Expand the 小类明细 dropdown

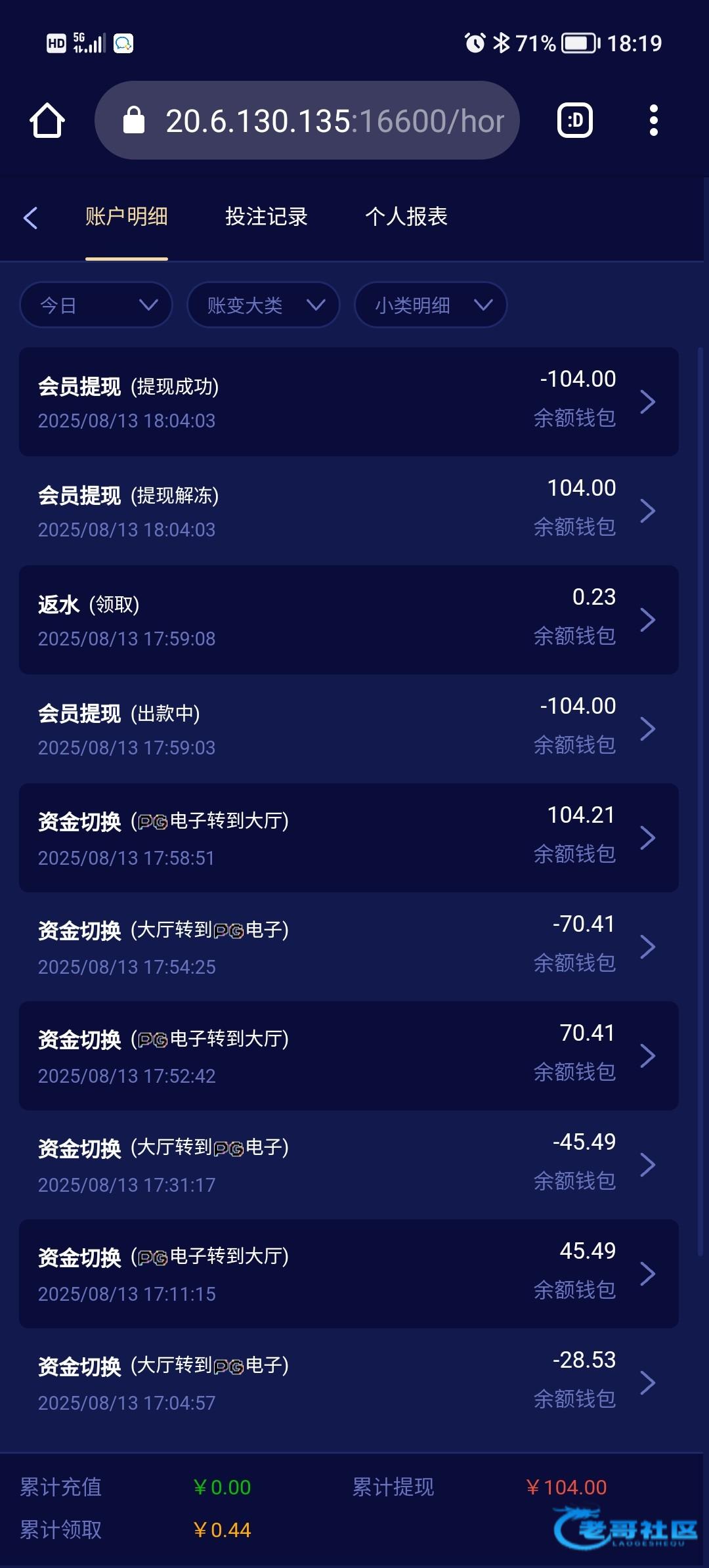click(431, 305)
